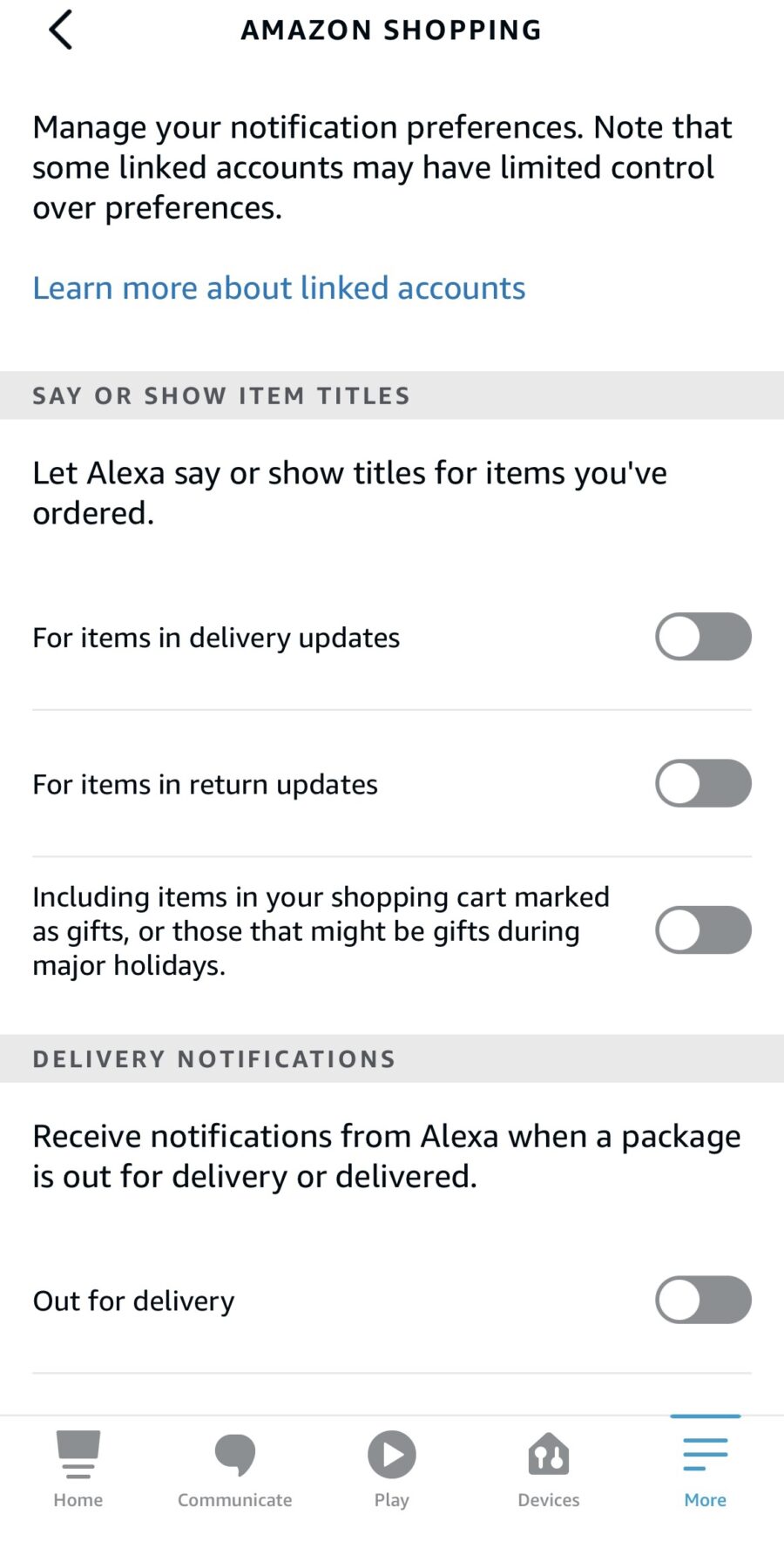Viewport: 784px width, 1541px height.
Task: Go to the Play tab
Action: 392,1470
